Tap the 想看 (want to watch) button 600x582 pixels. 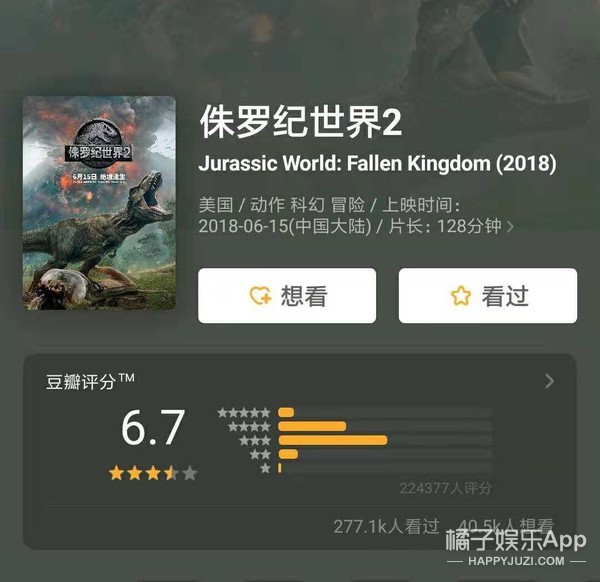coord(287,296)
